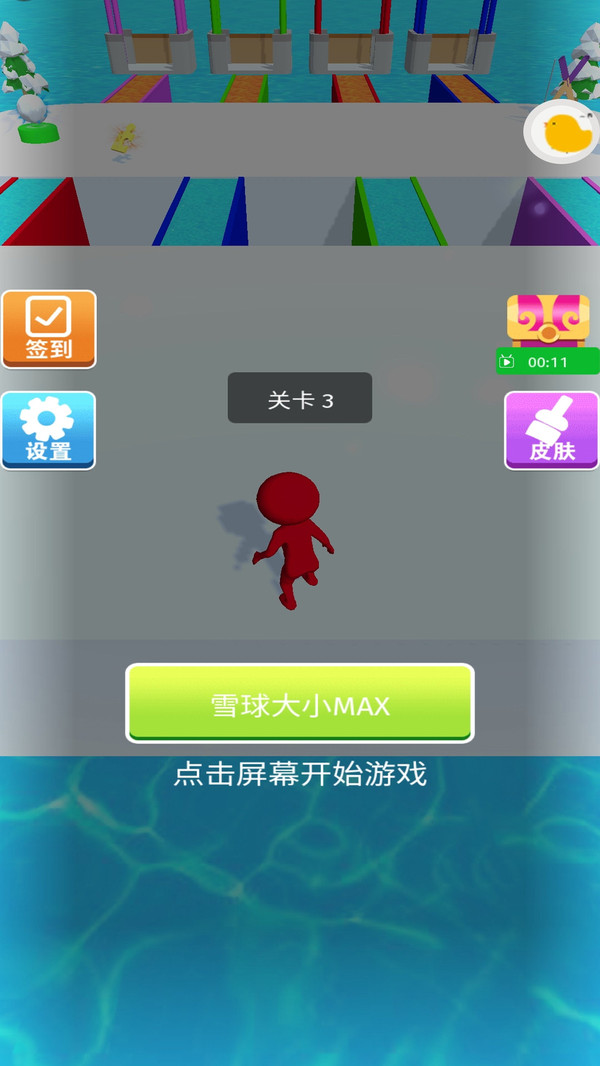Open the 签到 daily check-in

[x=48, y=329]
